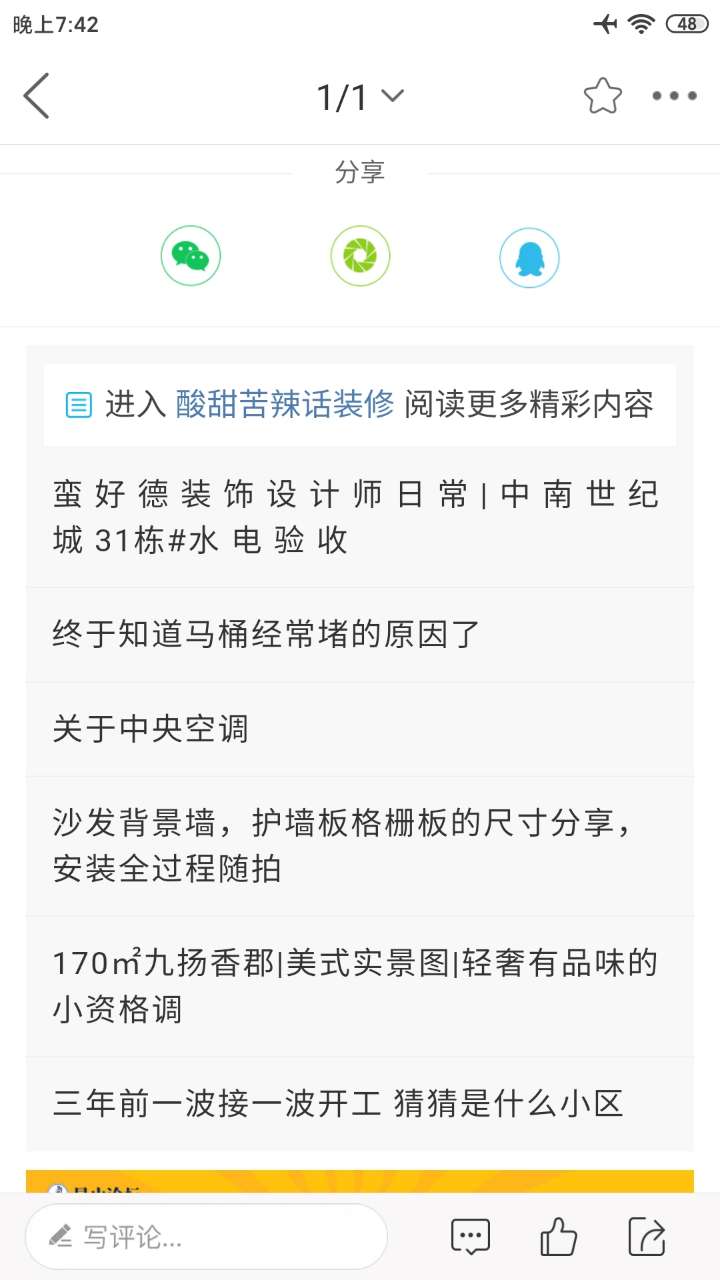
Task: Open the three-dot overflow menu
Action: [674, 96]
